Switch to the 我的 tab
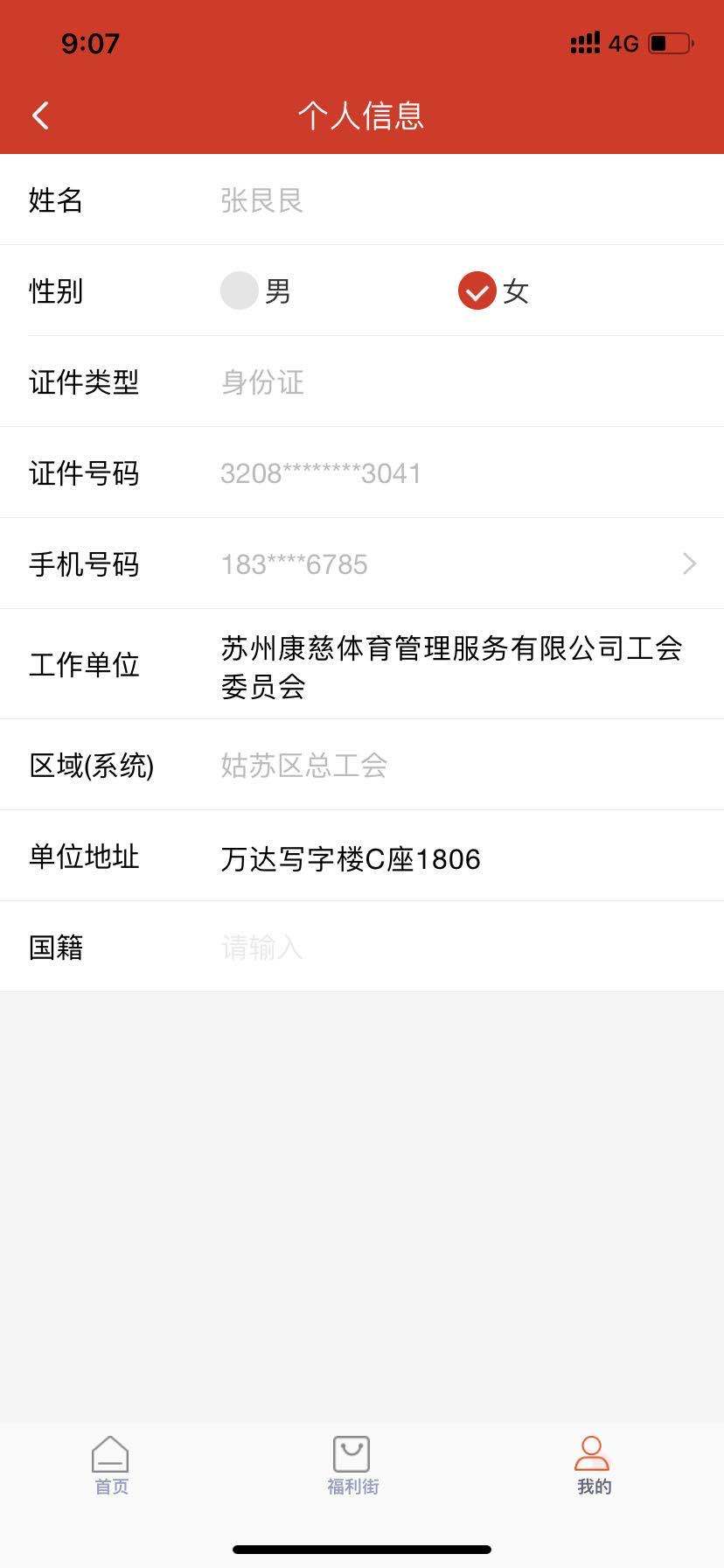The width and height of the screenshot is (724, 1568). 593,1466
